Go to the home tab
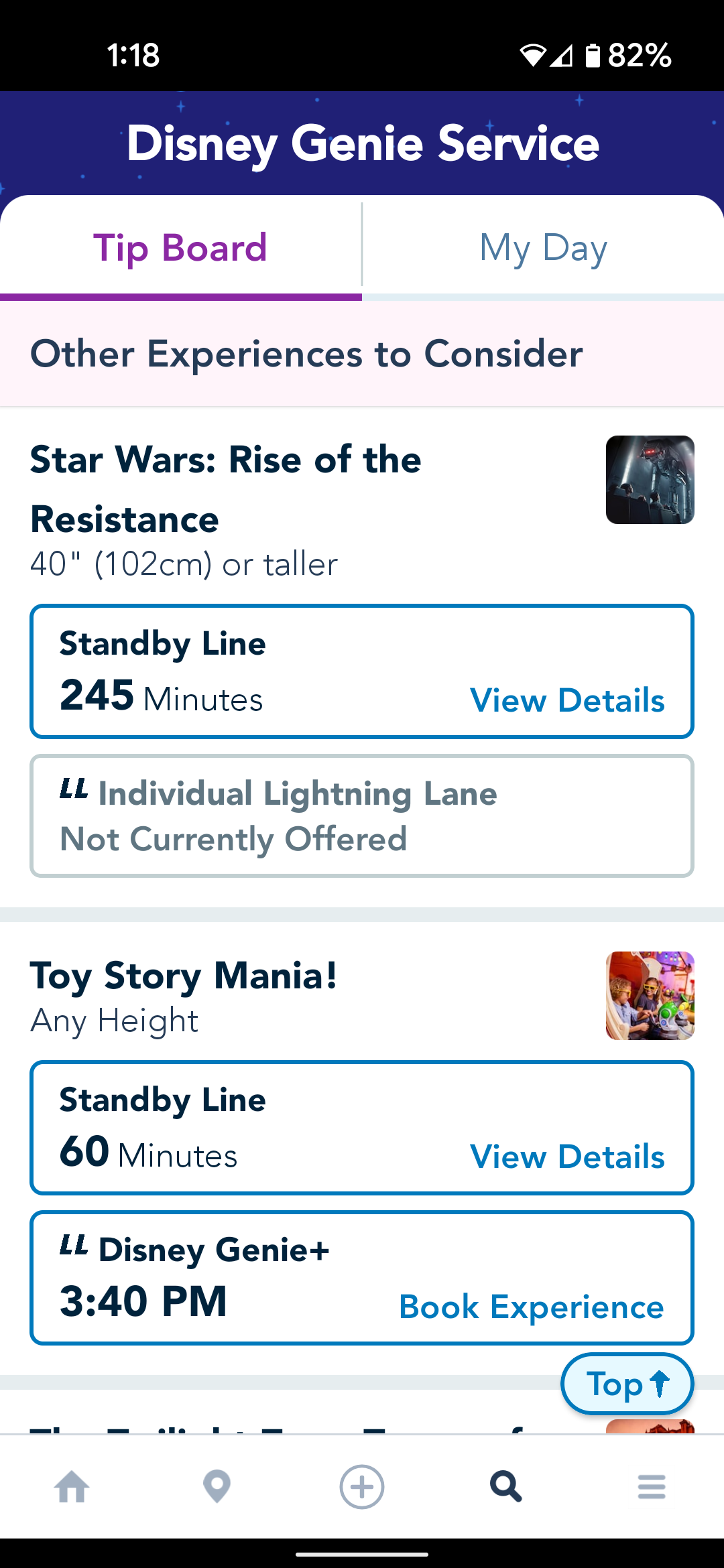This screenshot has height=1568, width=724. (x=72, y=1487)
